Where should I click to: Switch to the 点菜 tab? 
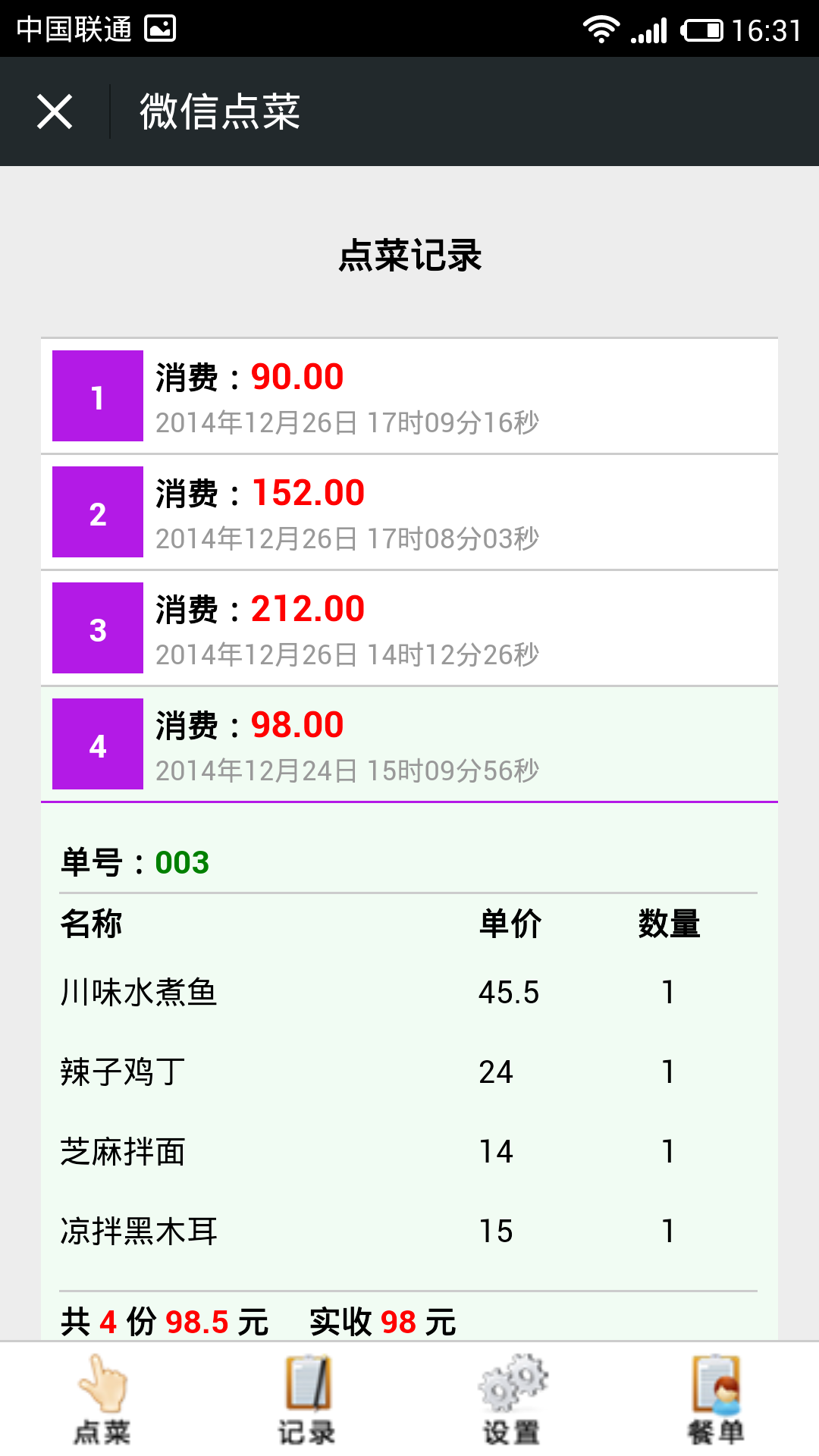coord(102,1400)
